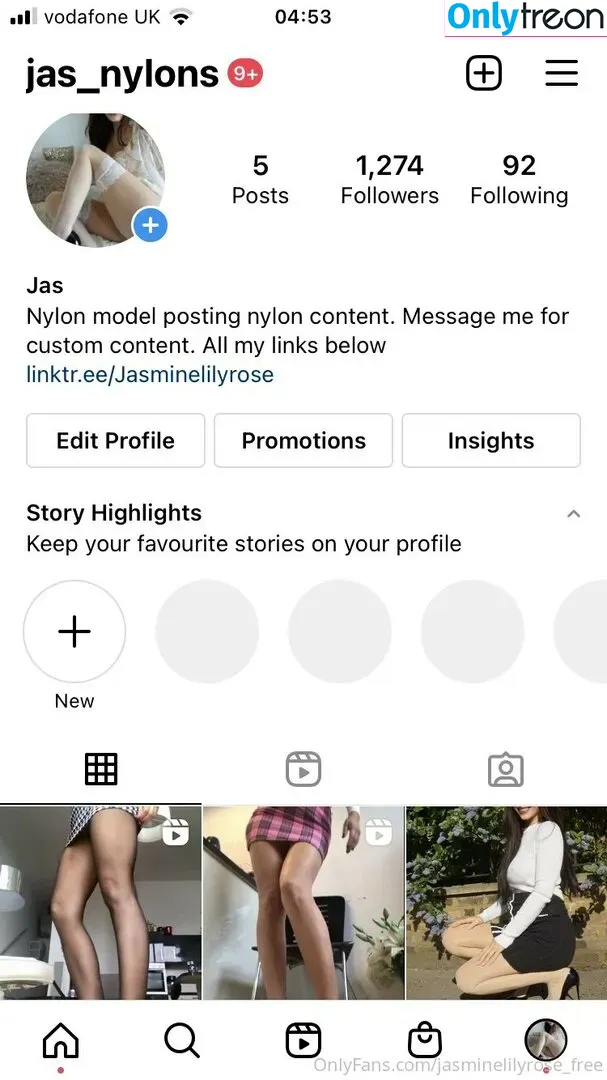Open the linktr.ee/Jasminelilyrose link

click(150, 375)
